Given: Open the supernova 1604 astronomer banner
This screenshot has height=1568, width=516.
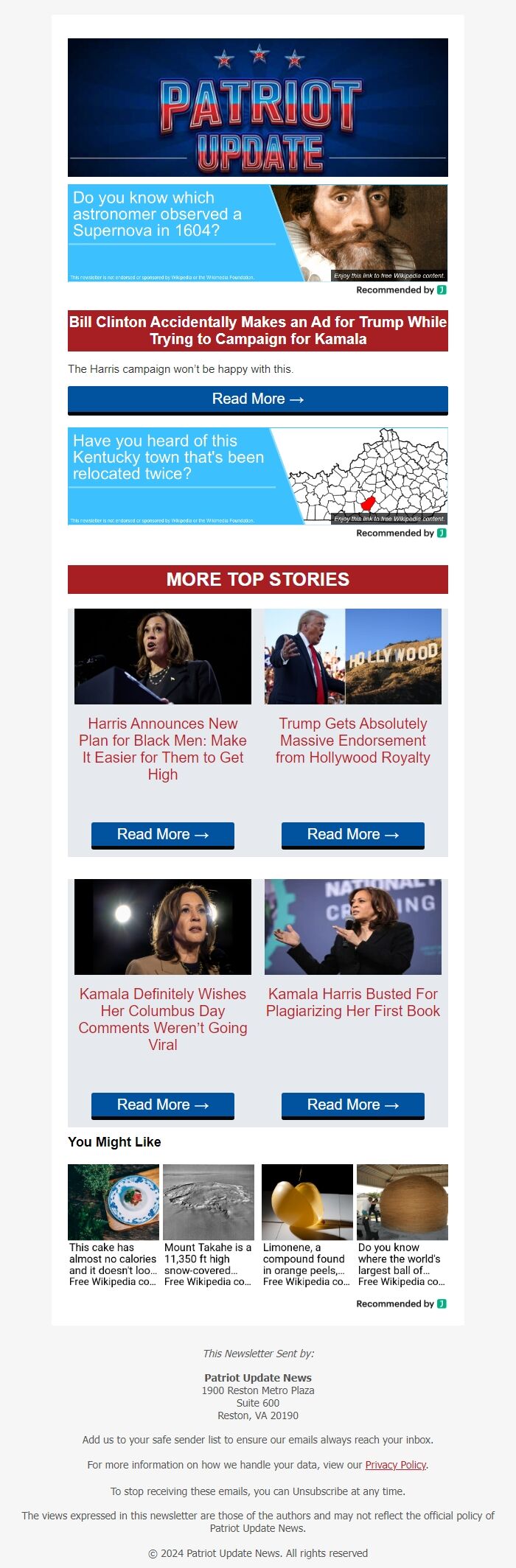Looking at the screenshot, I should click(x=257, y=233).
